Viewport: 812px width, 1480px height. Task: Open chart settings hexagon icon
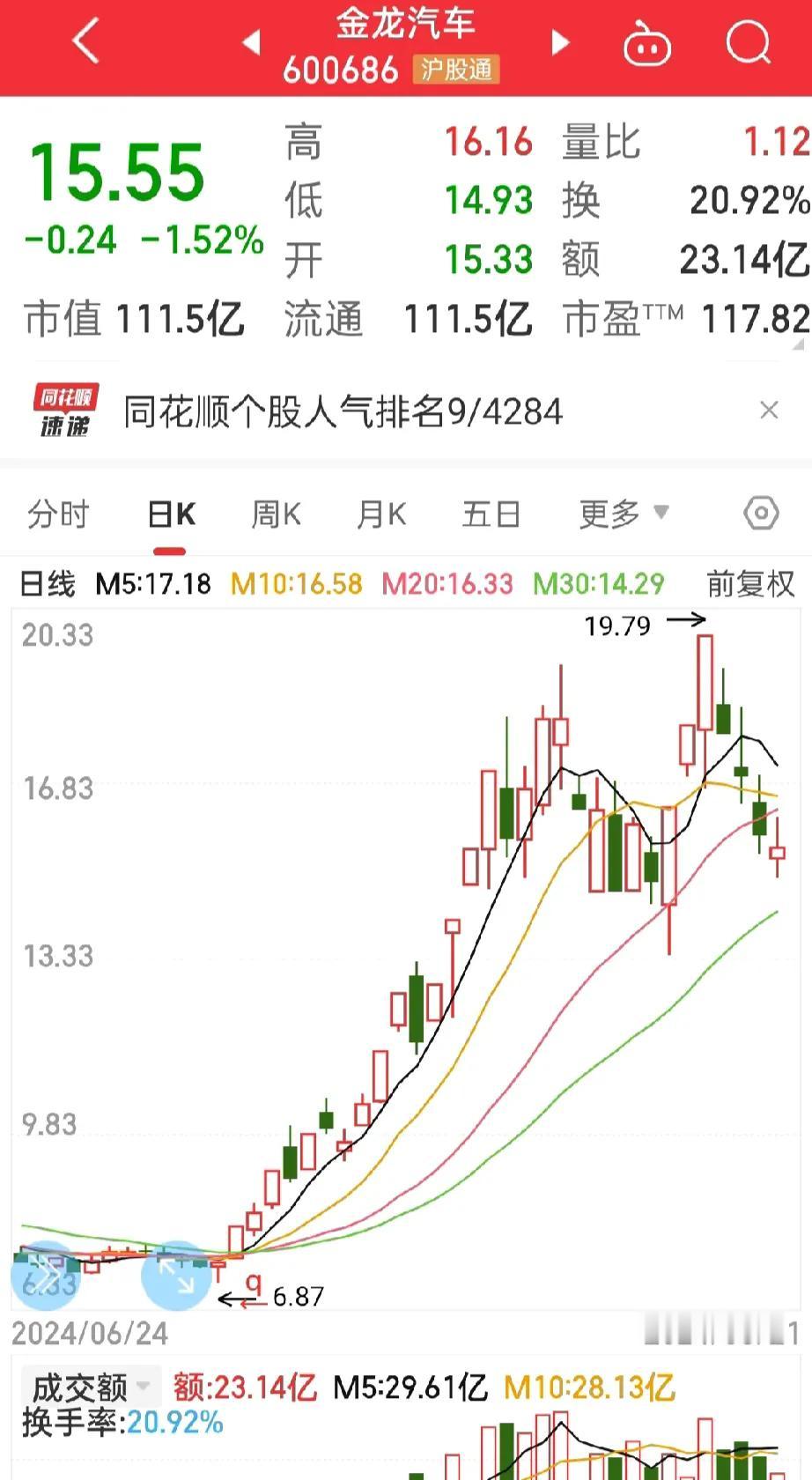(x=761, y=513)
